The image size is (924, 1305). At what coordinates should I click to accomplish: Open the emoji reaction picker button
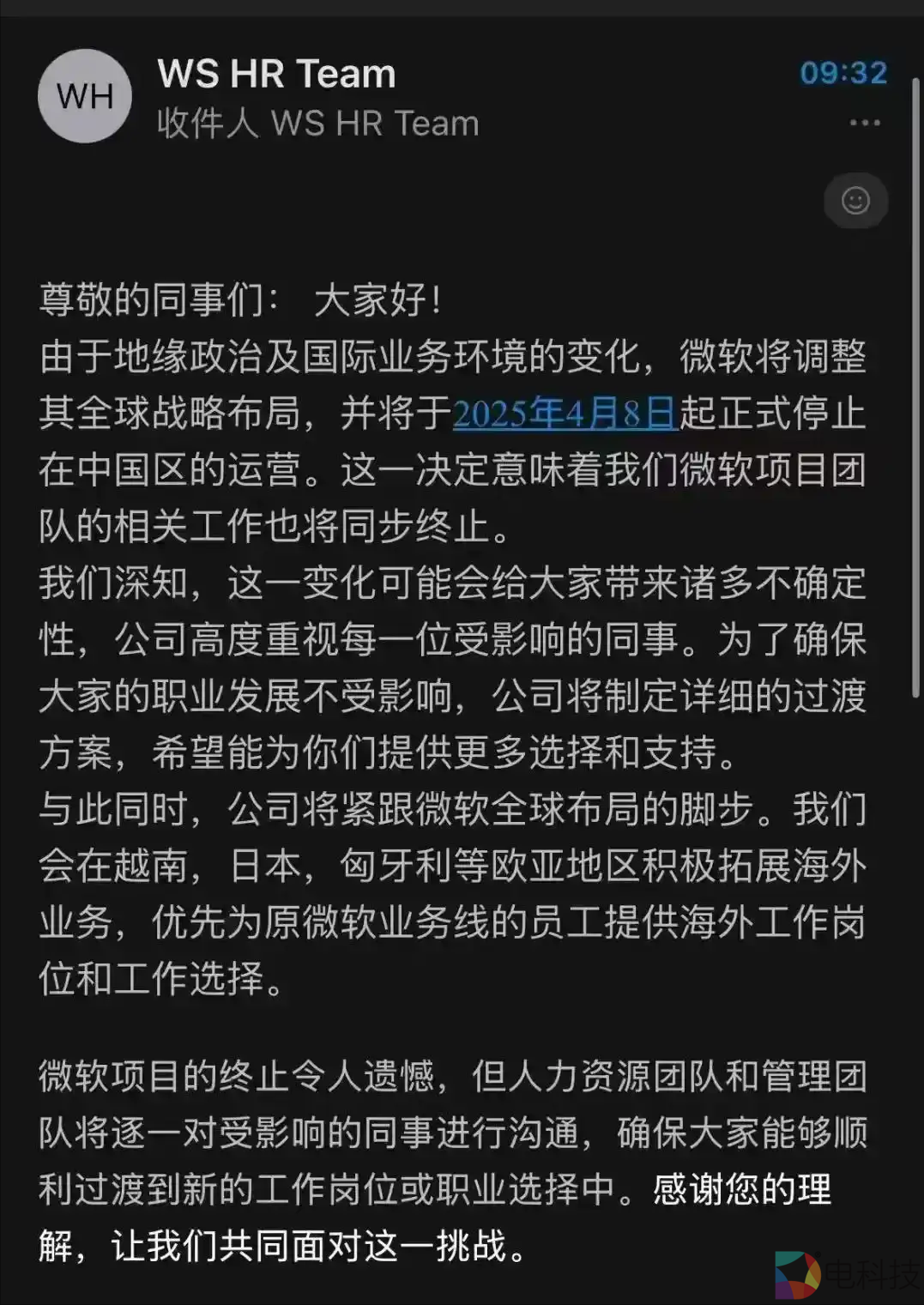[855, 201]
